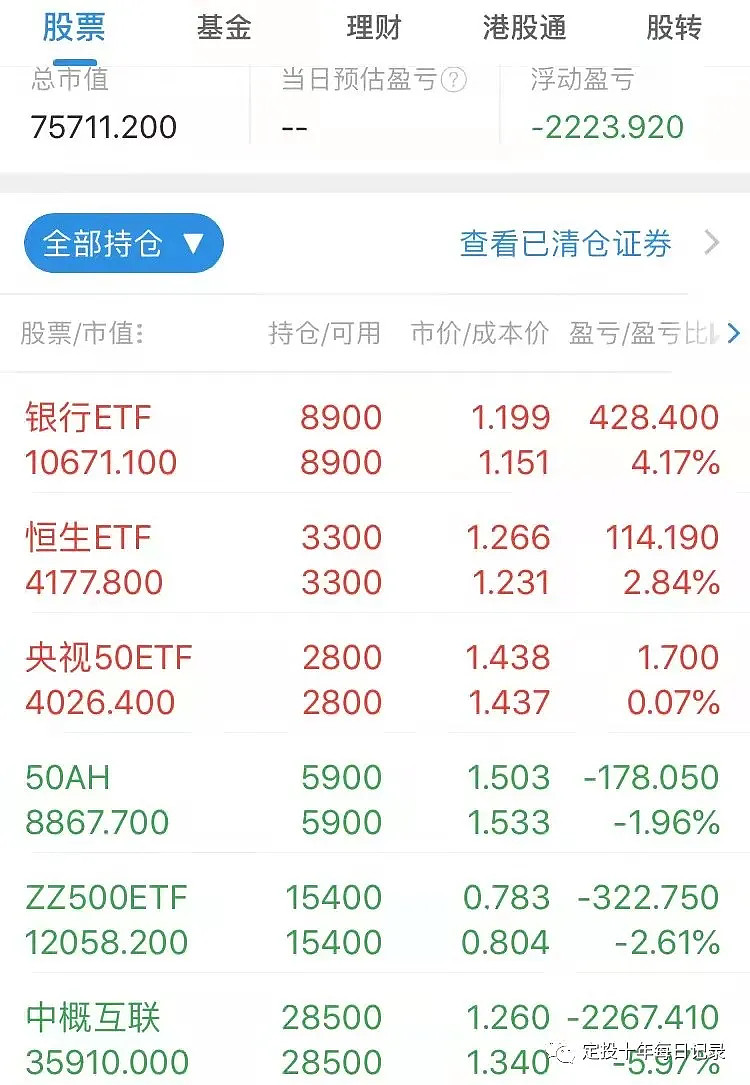Open details for 银行ETF holding
This screenshot has height=1085, width=750.
[375, 438]
